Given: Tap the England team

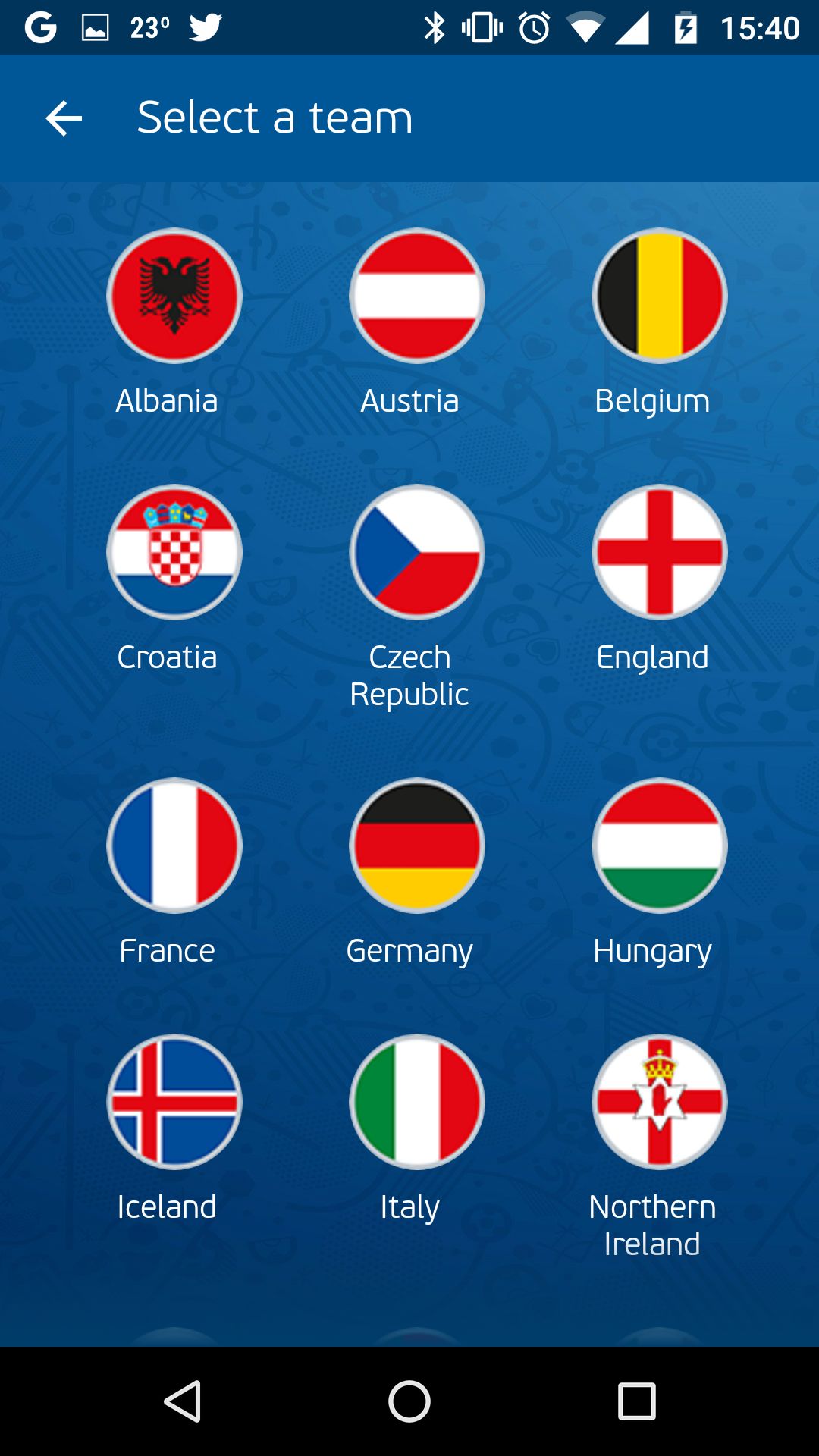Looking at the screenshot, I should pos(660,552).
